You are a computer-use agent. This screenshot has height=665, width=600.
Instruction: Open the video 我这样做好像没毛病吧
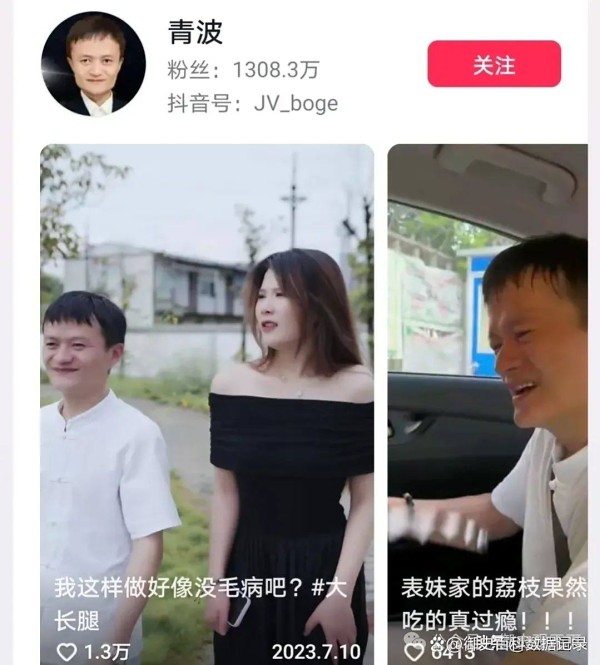(x=207, y=400)
